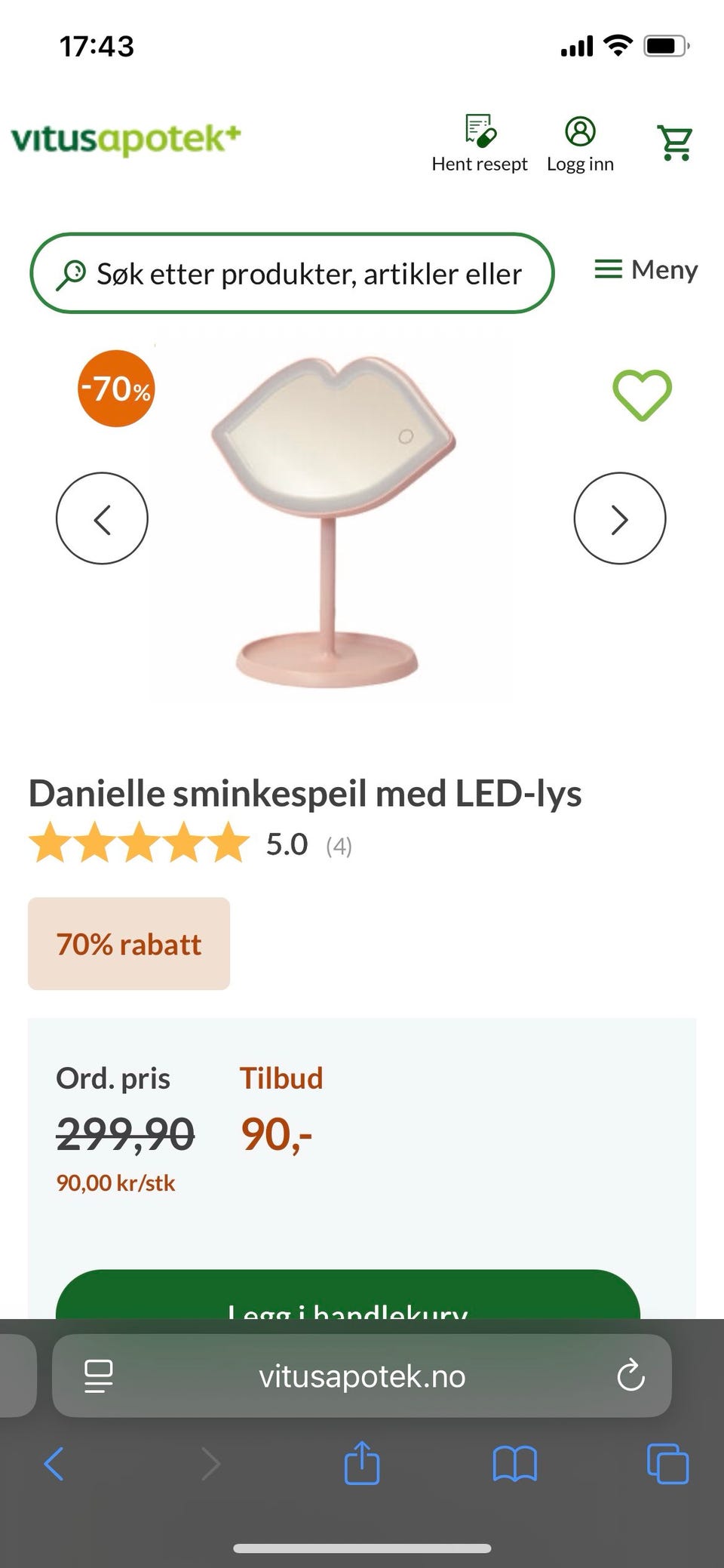Reload the page with the refresh icon

pyautogui.click(x=630, y=1375)
